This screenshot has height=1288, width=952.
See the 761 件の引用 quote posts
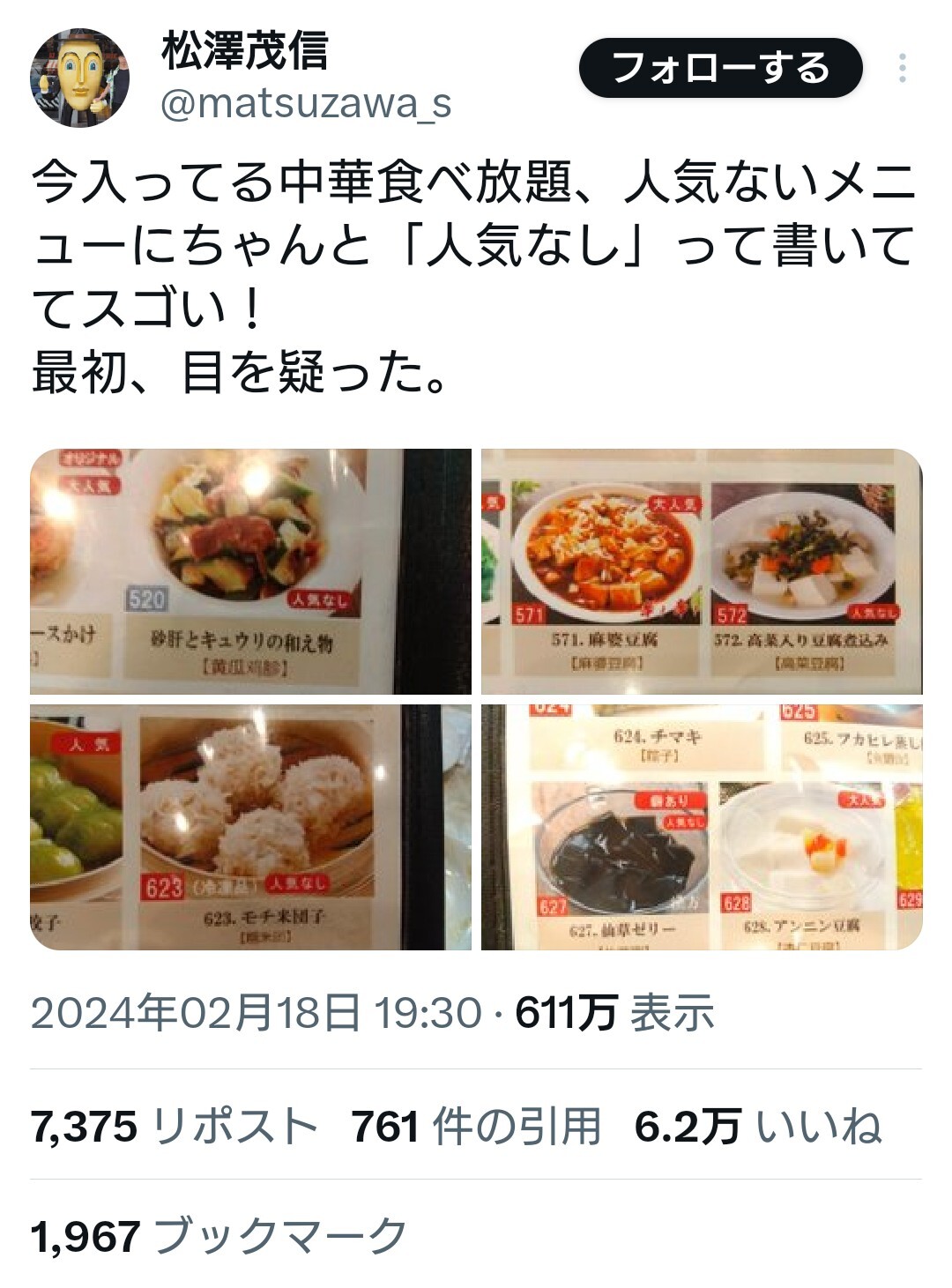(x=476, y=1126)
